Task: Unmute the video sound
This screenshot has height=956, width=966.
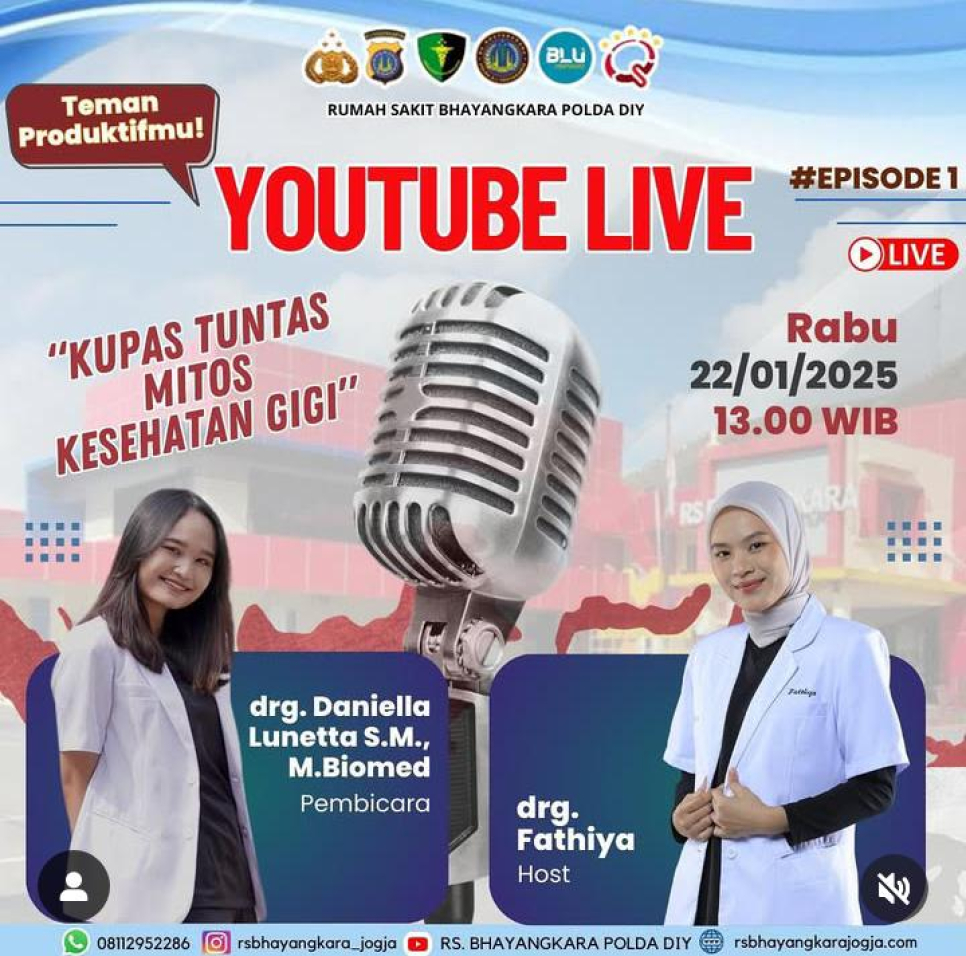Action: point(893,888)
